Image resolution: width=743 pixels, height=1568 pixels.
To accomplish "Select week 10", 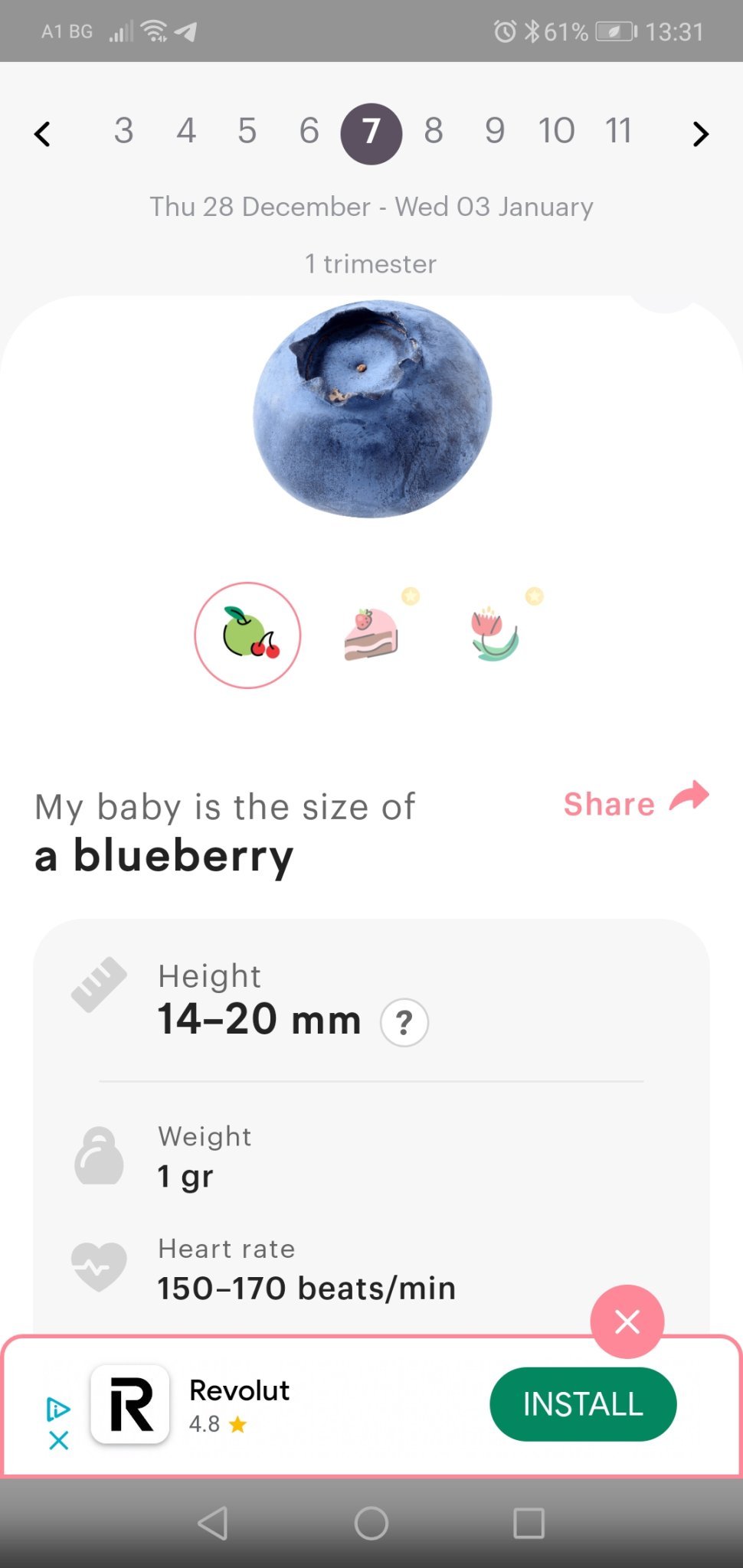I will 556,131.
